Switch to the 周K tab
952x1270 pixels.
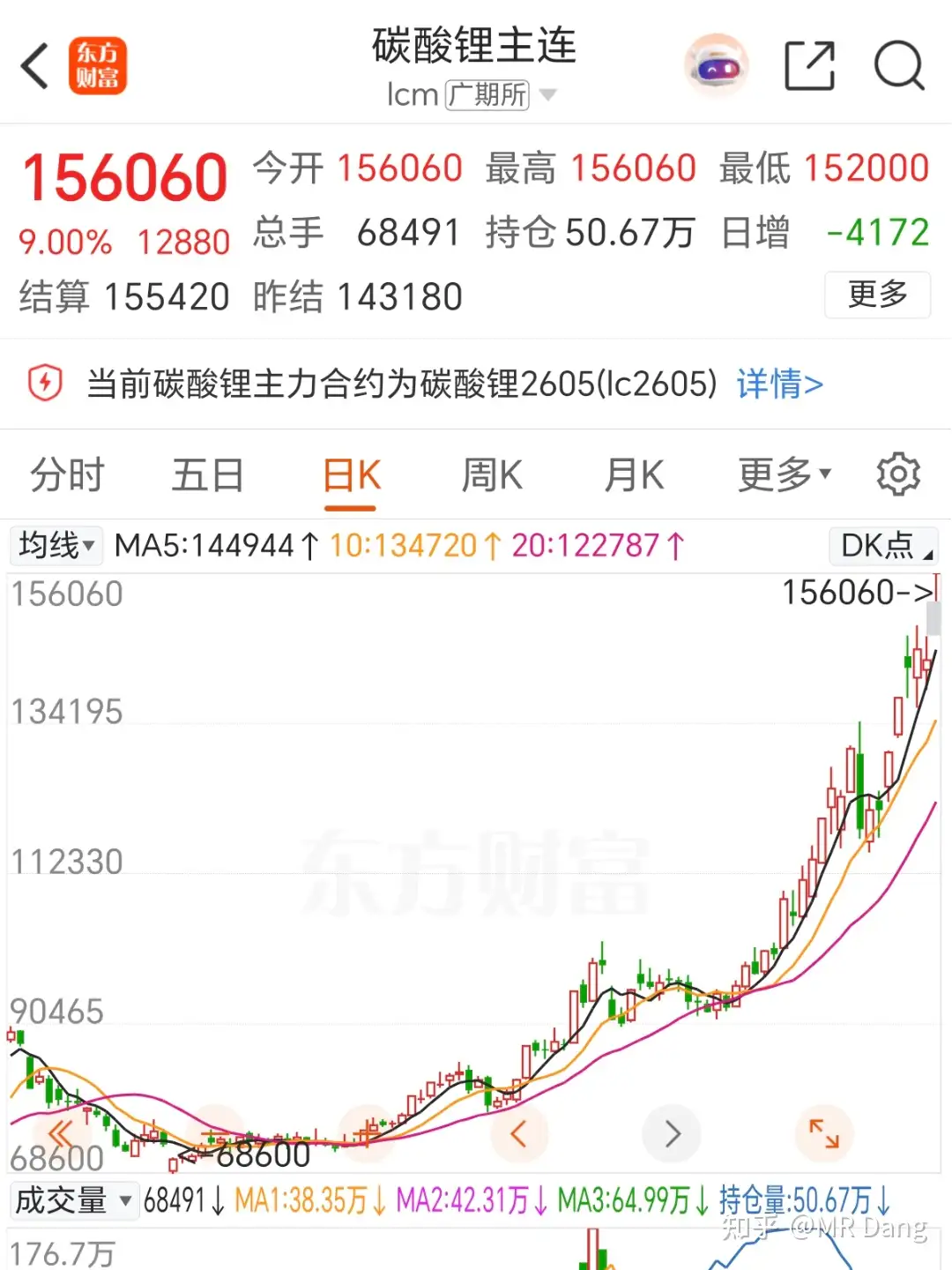pos(491,474)
